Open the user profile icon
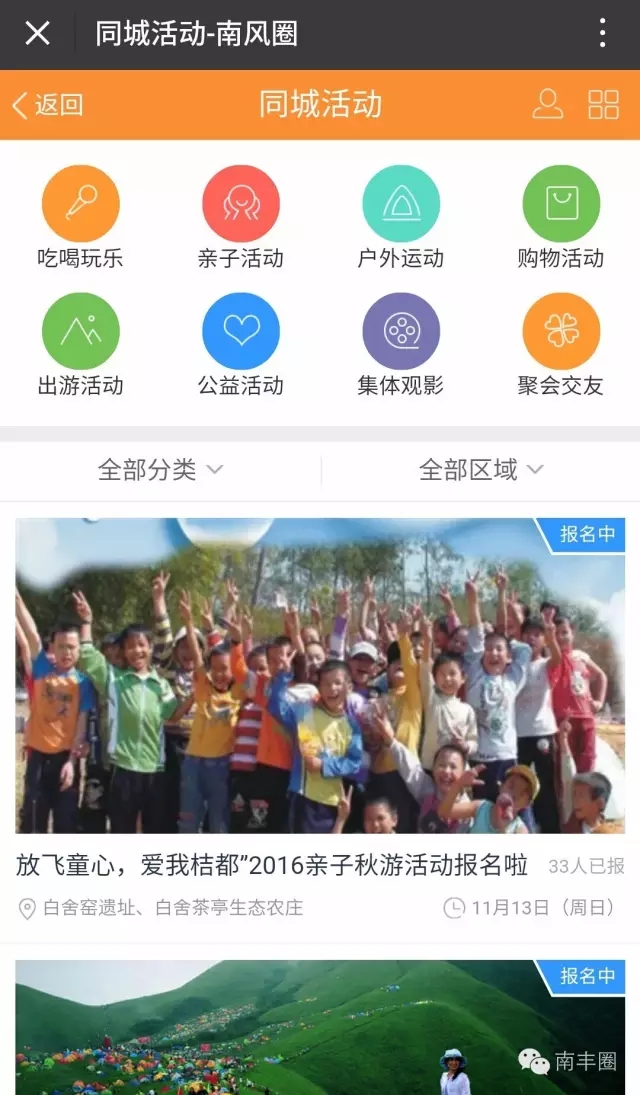This screenshot has width=640, height=1095. 547,104
